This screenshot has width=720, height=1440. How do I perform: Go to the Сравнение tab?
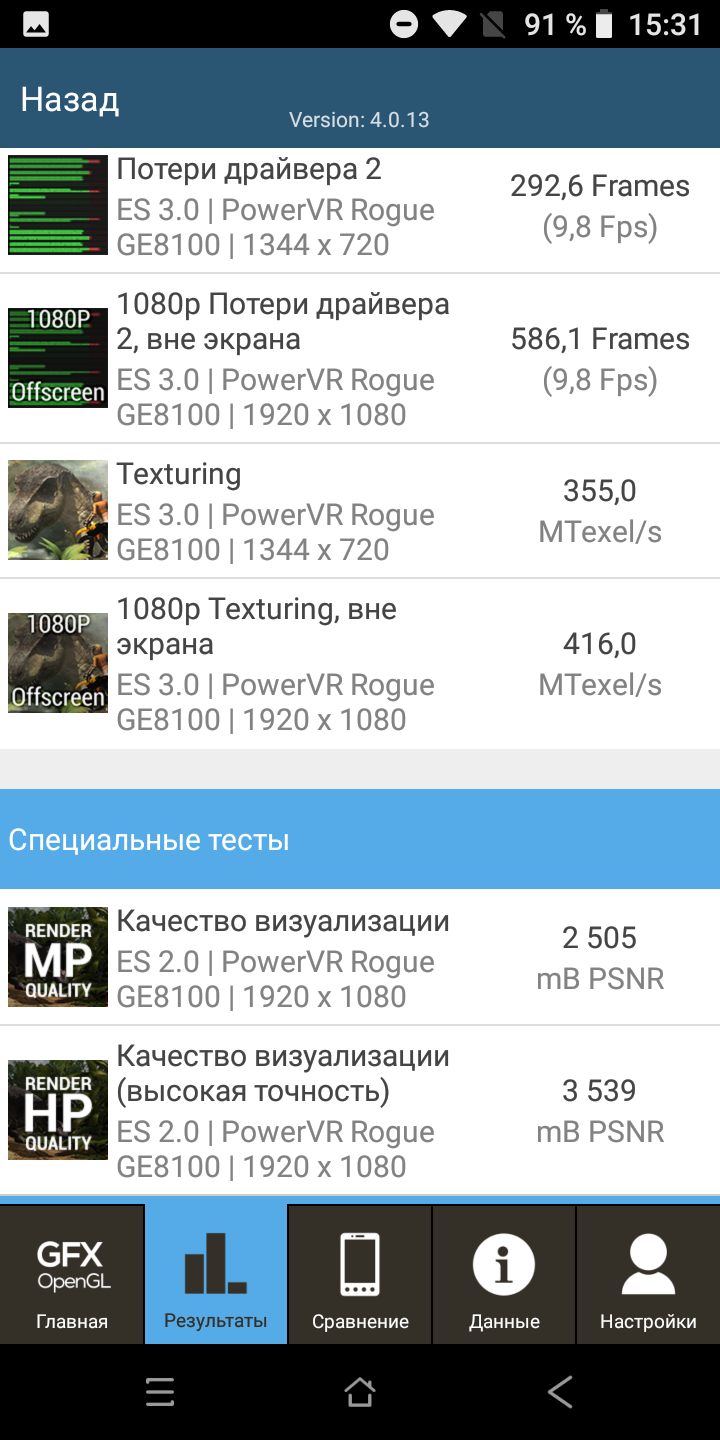coord(360,1274)
